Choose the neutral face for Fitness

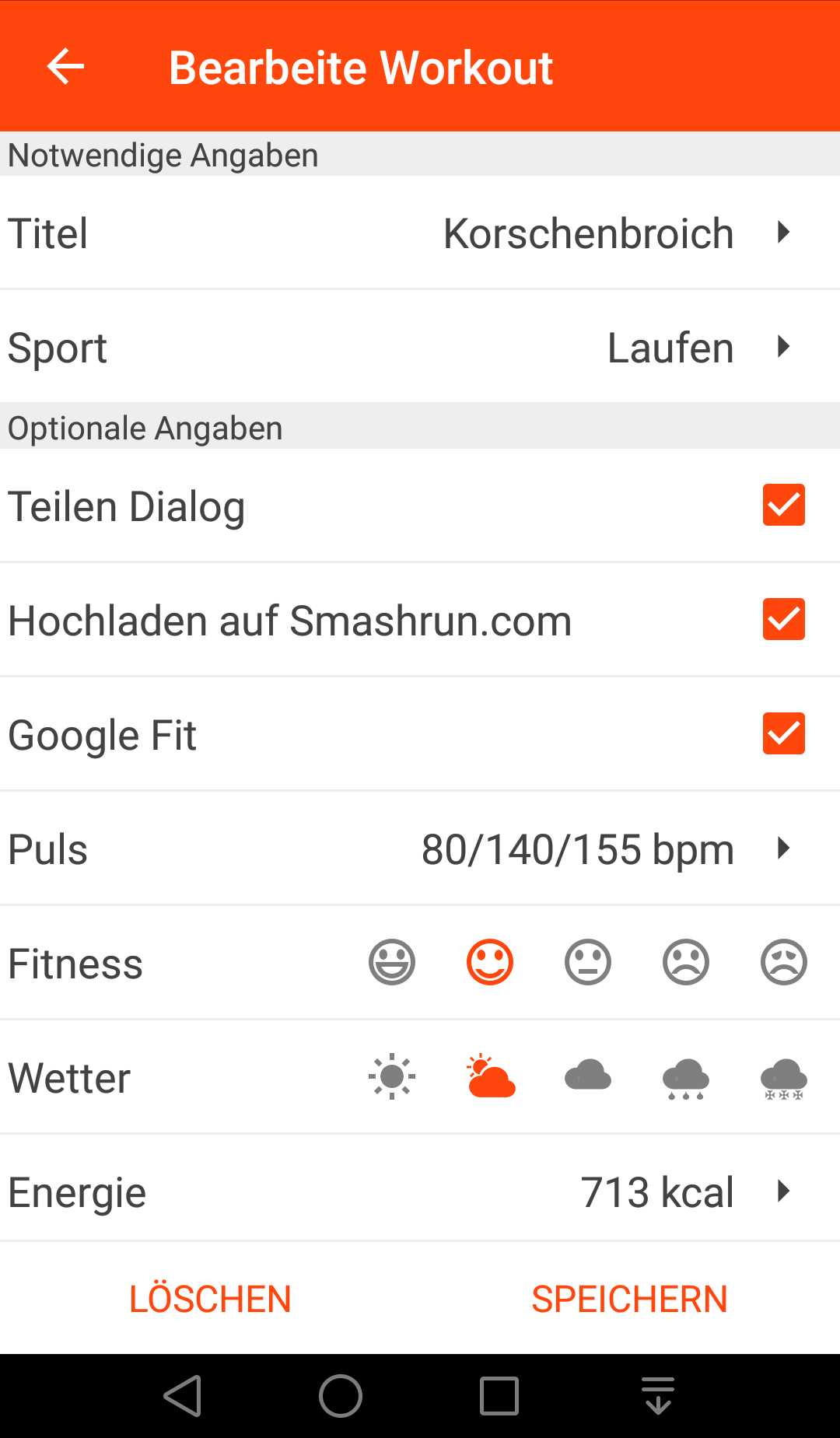(588, 963)
